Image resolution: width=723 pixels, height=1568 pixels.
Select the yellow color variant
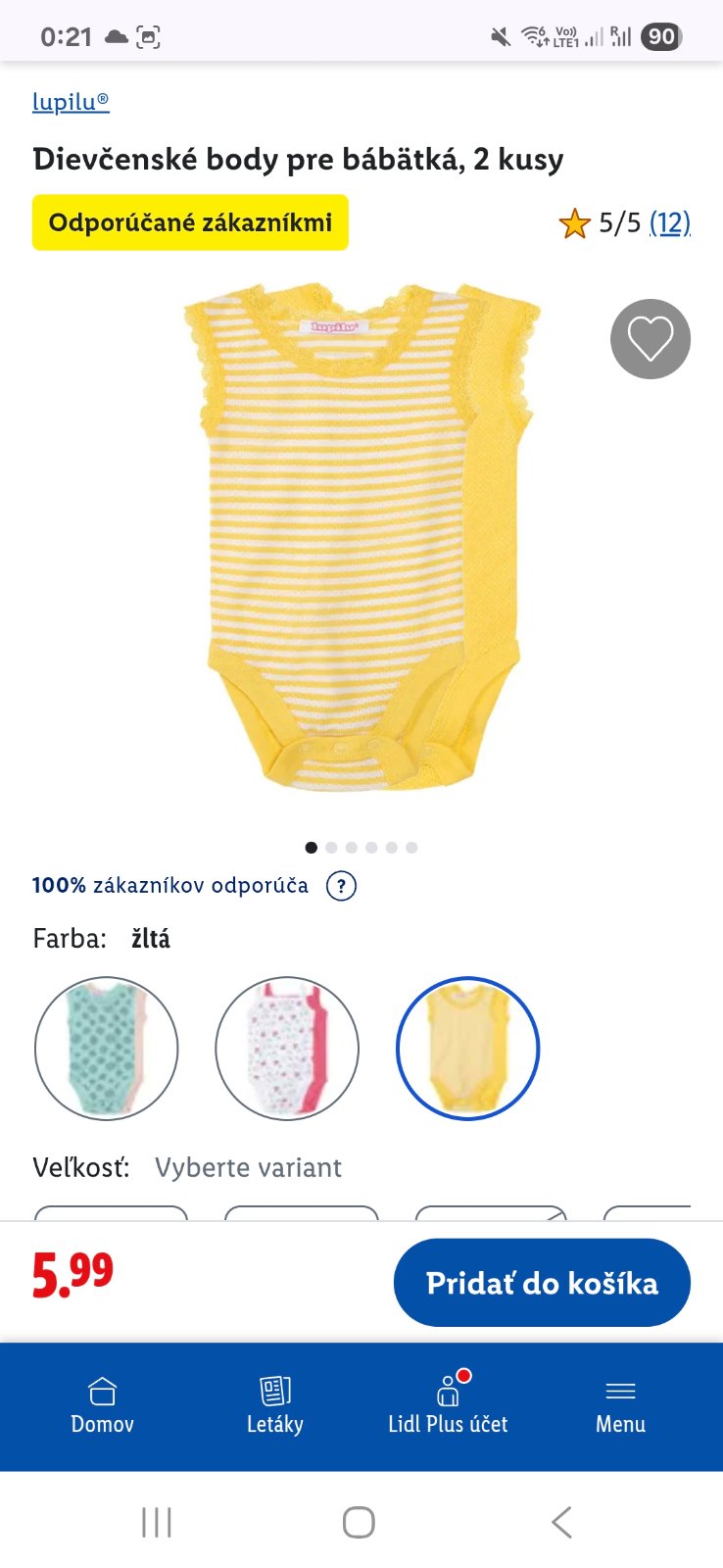point(467,1048)
